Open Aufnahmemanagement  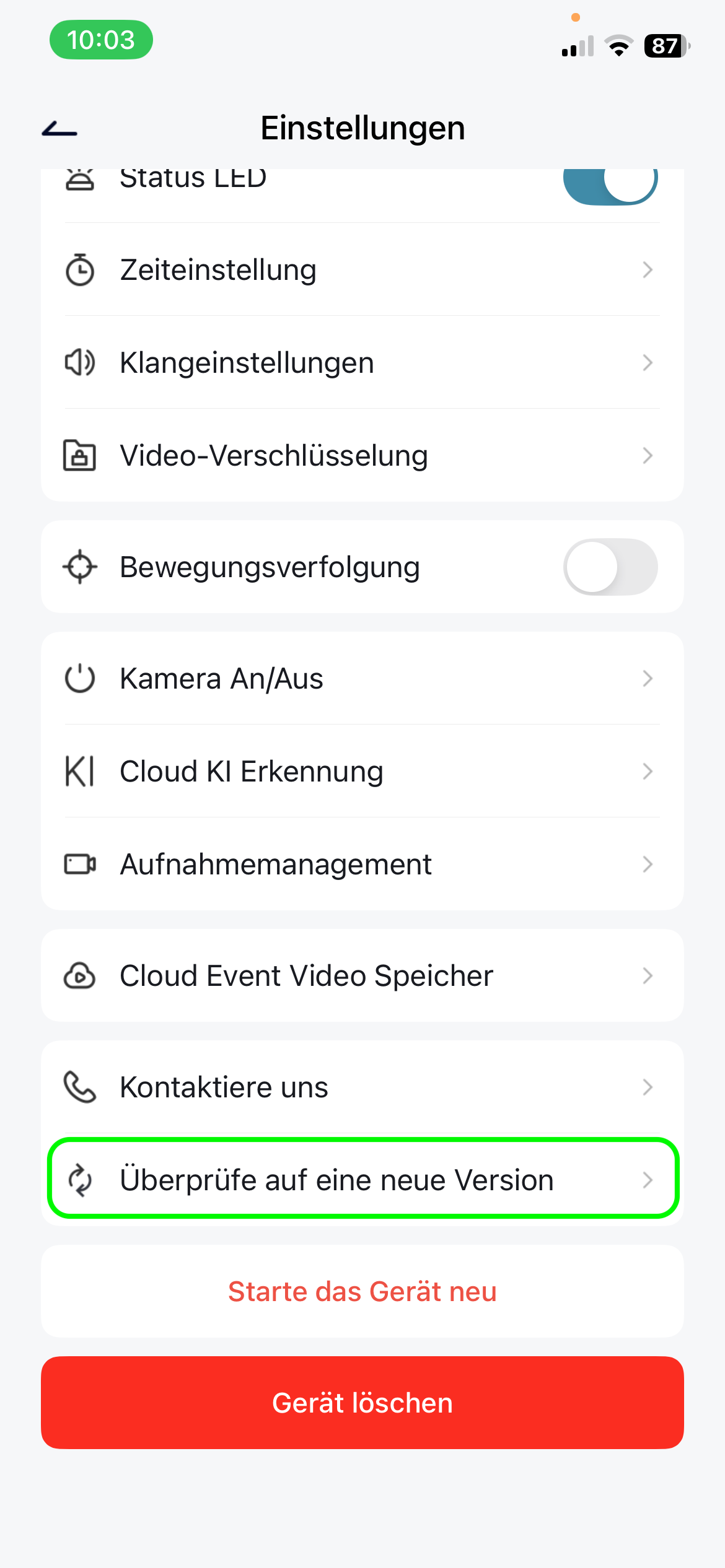pos(362,865)
